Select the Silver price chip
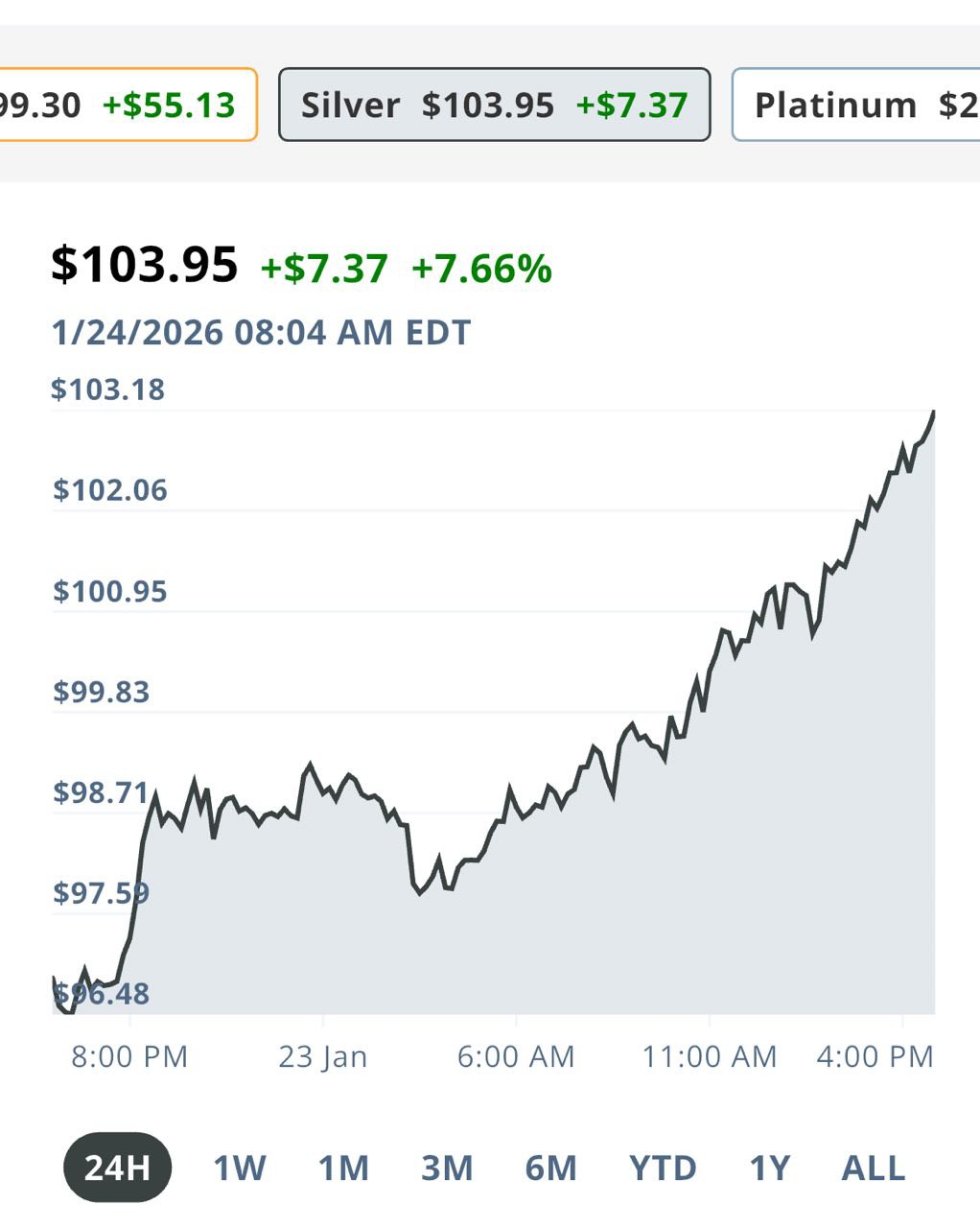This screenshot has height=1228, width=980. point(494,105)
